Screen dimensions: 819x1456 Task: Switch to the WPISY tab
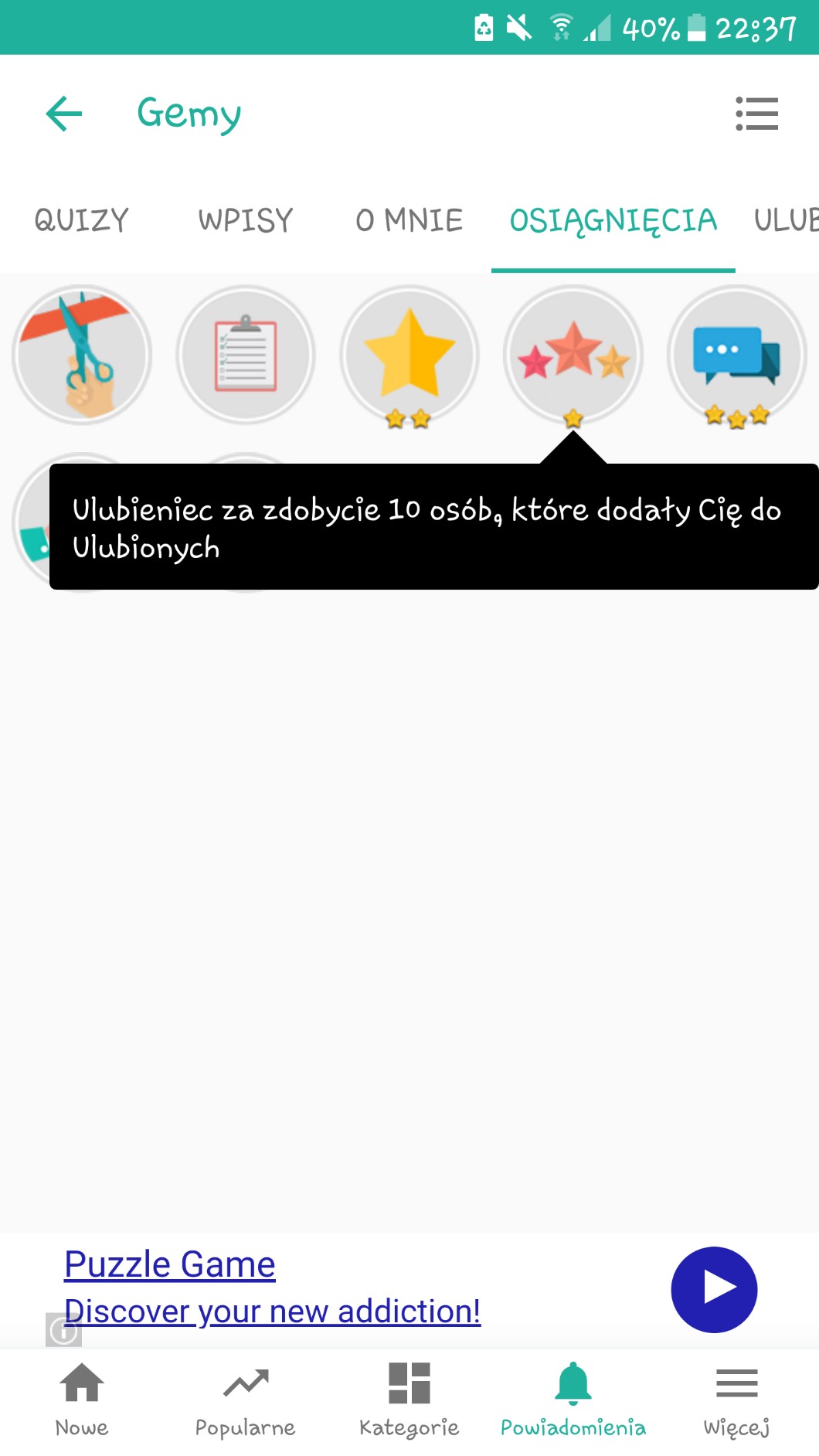coord(246,221)
